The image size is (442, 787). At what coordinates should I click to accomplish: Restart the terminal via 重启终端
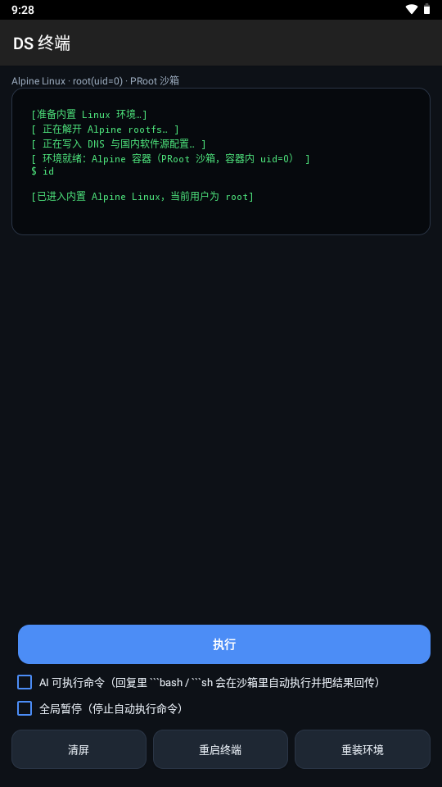[220, 749]
